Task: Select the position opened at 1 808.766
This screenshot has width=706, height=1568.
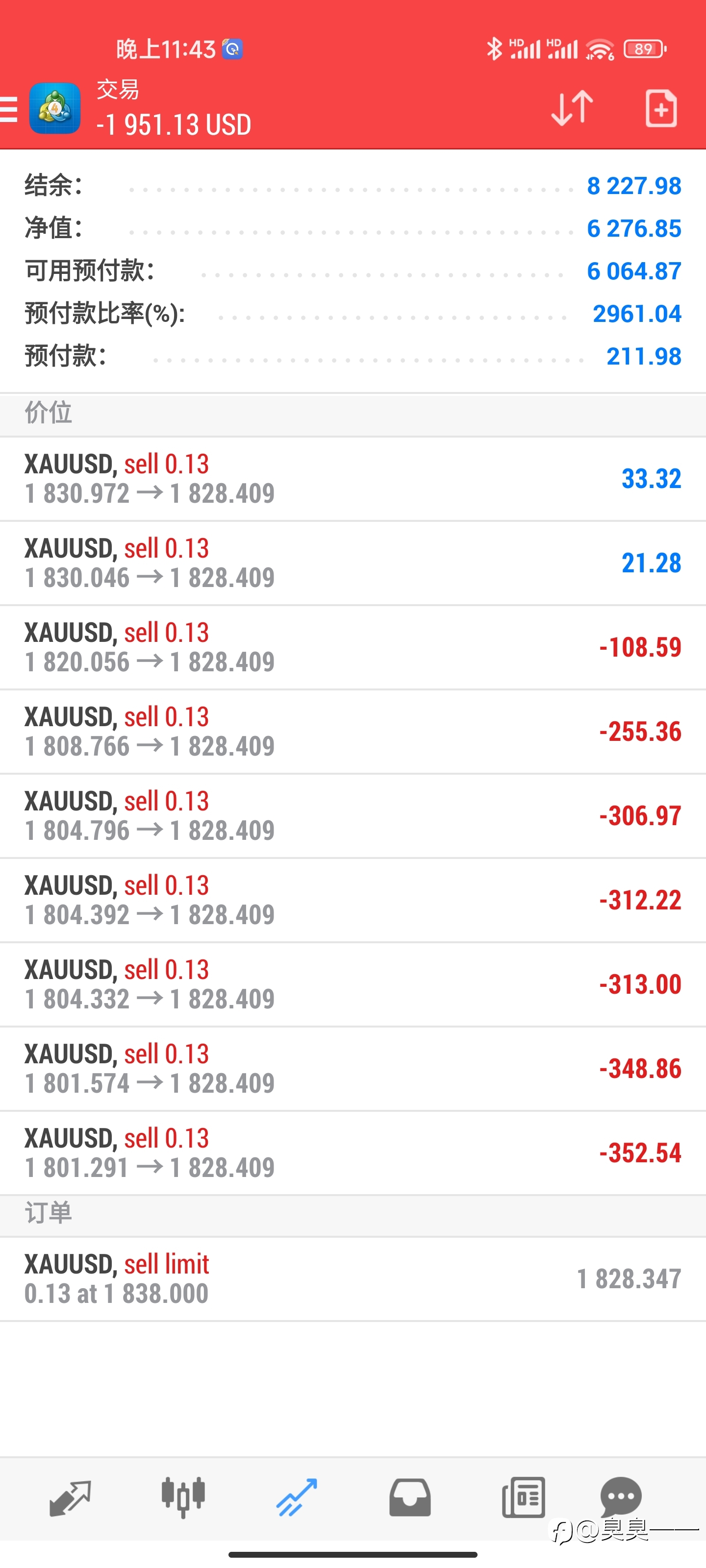Action: [353, 732]
